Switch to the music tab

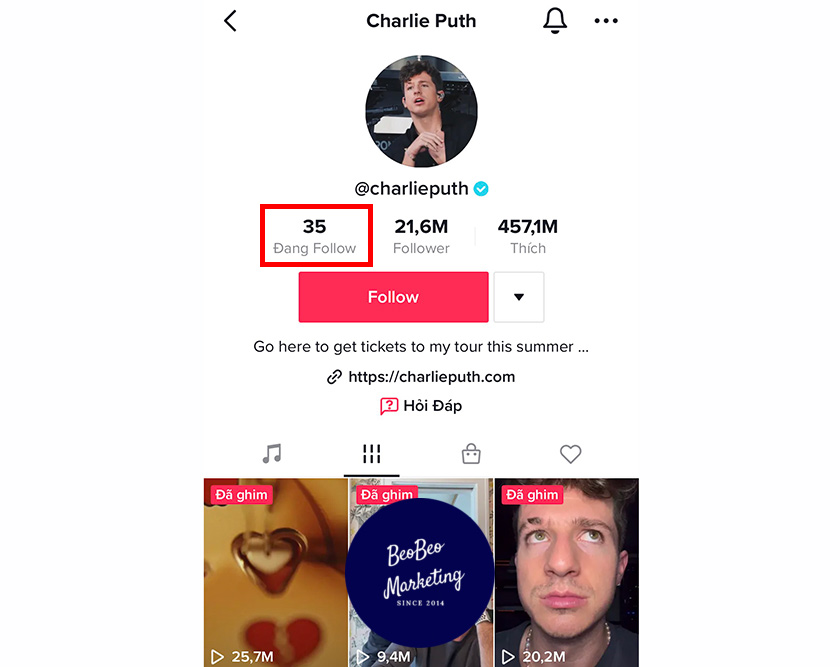(272, 454)
